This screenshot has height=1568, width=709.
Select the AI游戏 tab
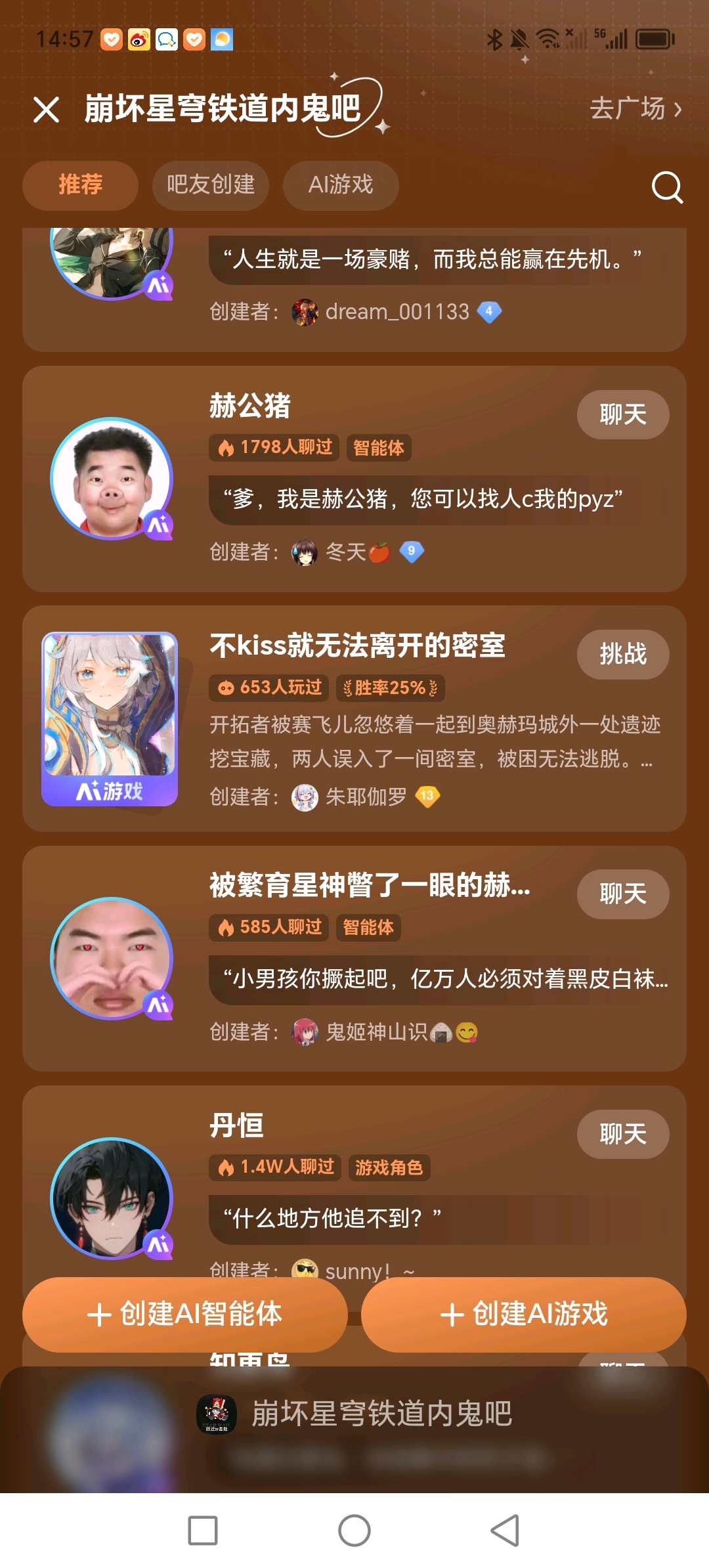click(x=340, y=185)
